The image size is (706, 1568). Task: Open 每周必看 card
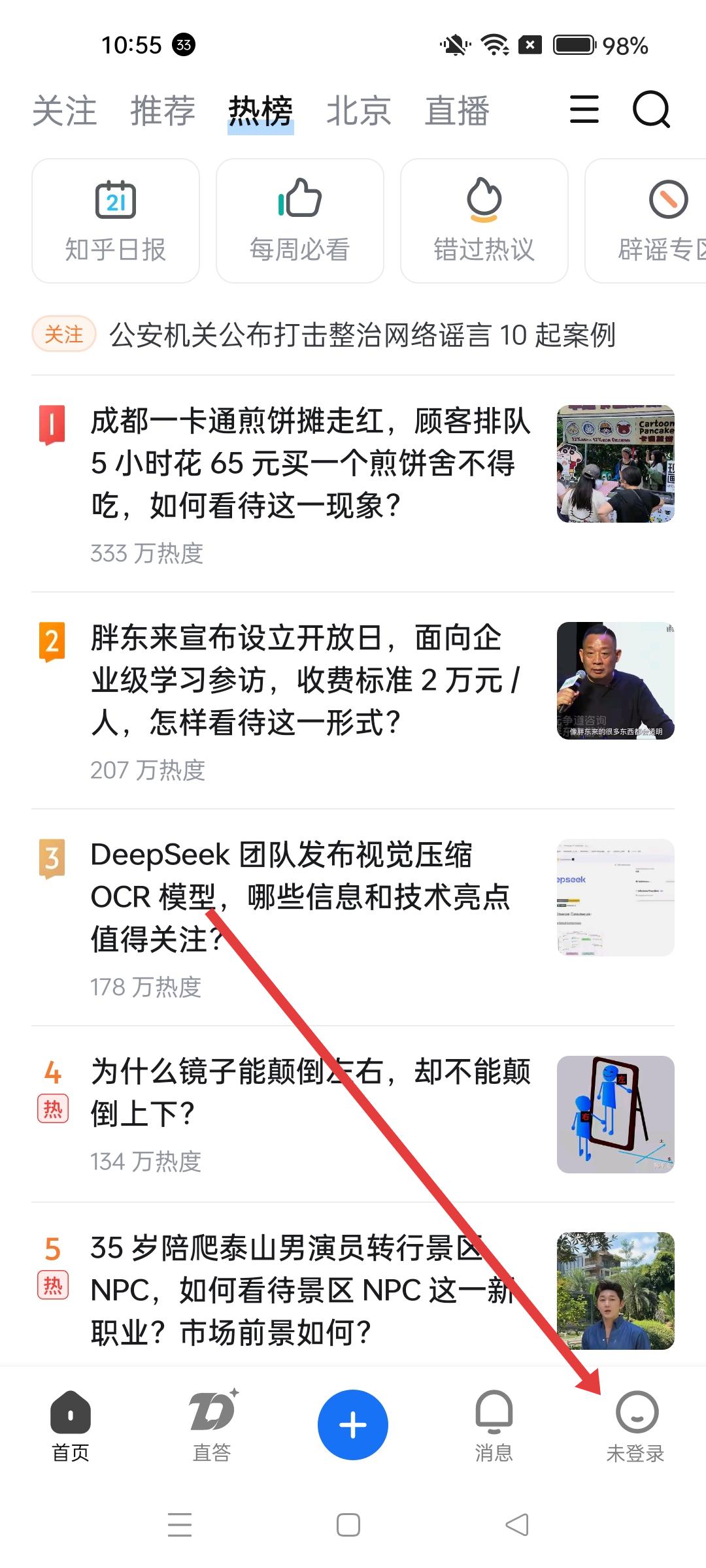tap(300, 221)
